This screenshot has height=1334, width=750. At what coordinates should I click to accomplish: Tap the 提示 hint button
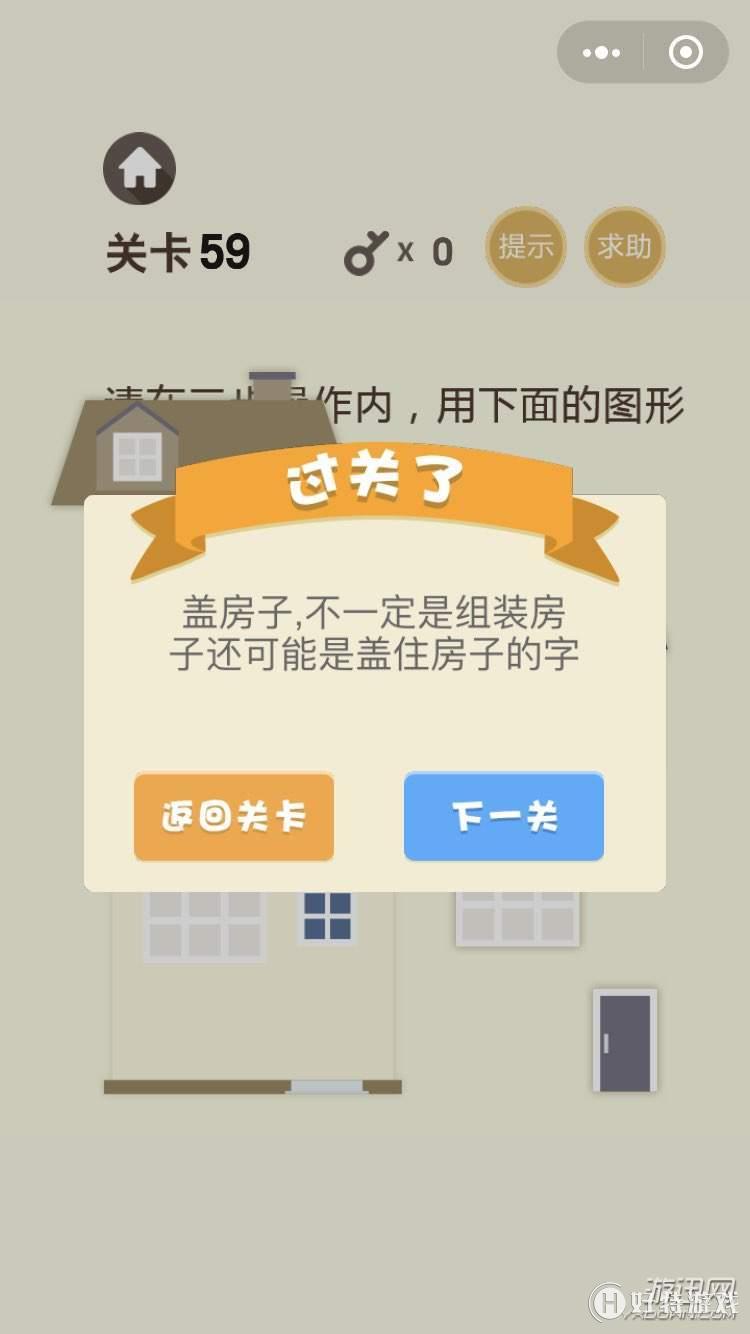click(526, 246)
